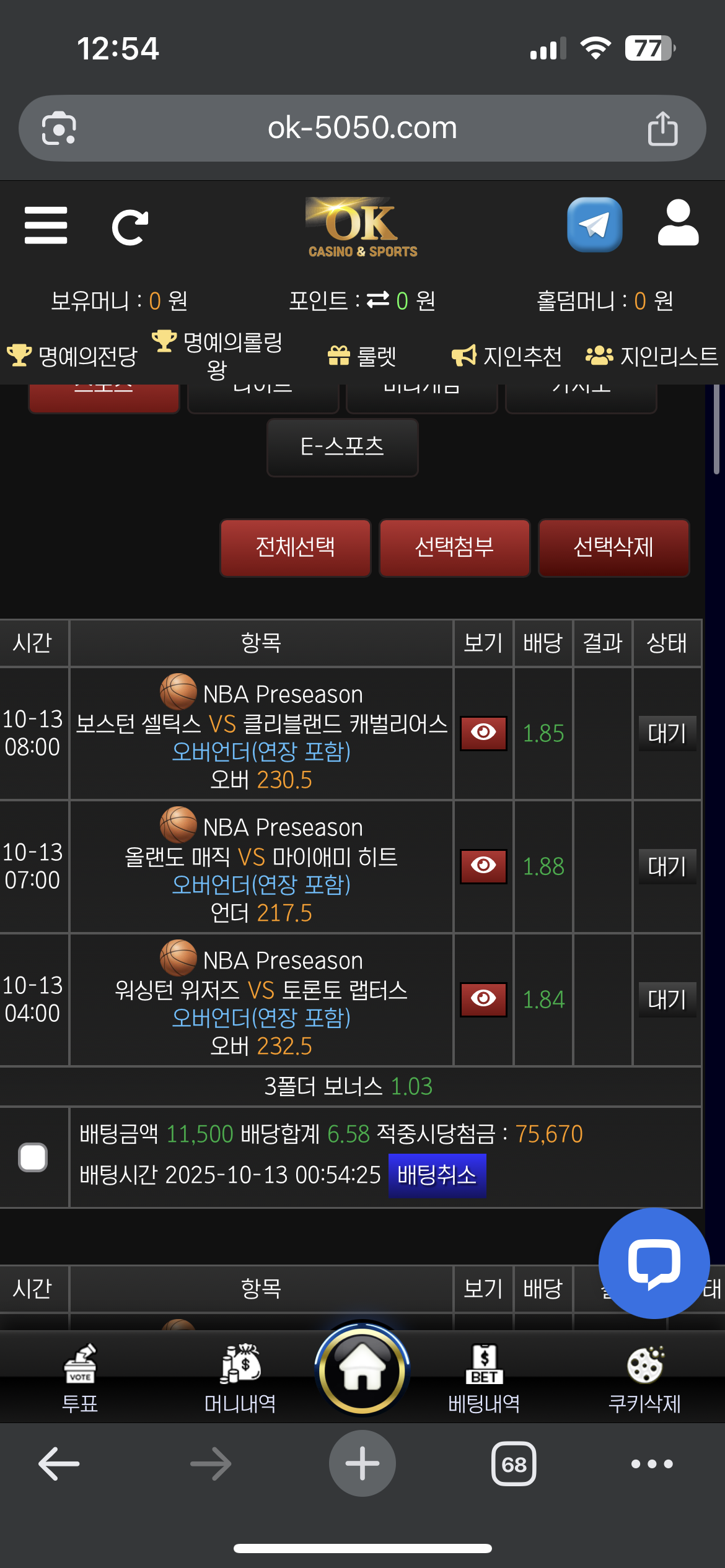This screenshot has width=725, height=1568.
Task: View details of Boston Celtics game bet
Action: tap(483, 733)
